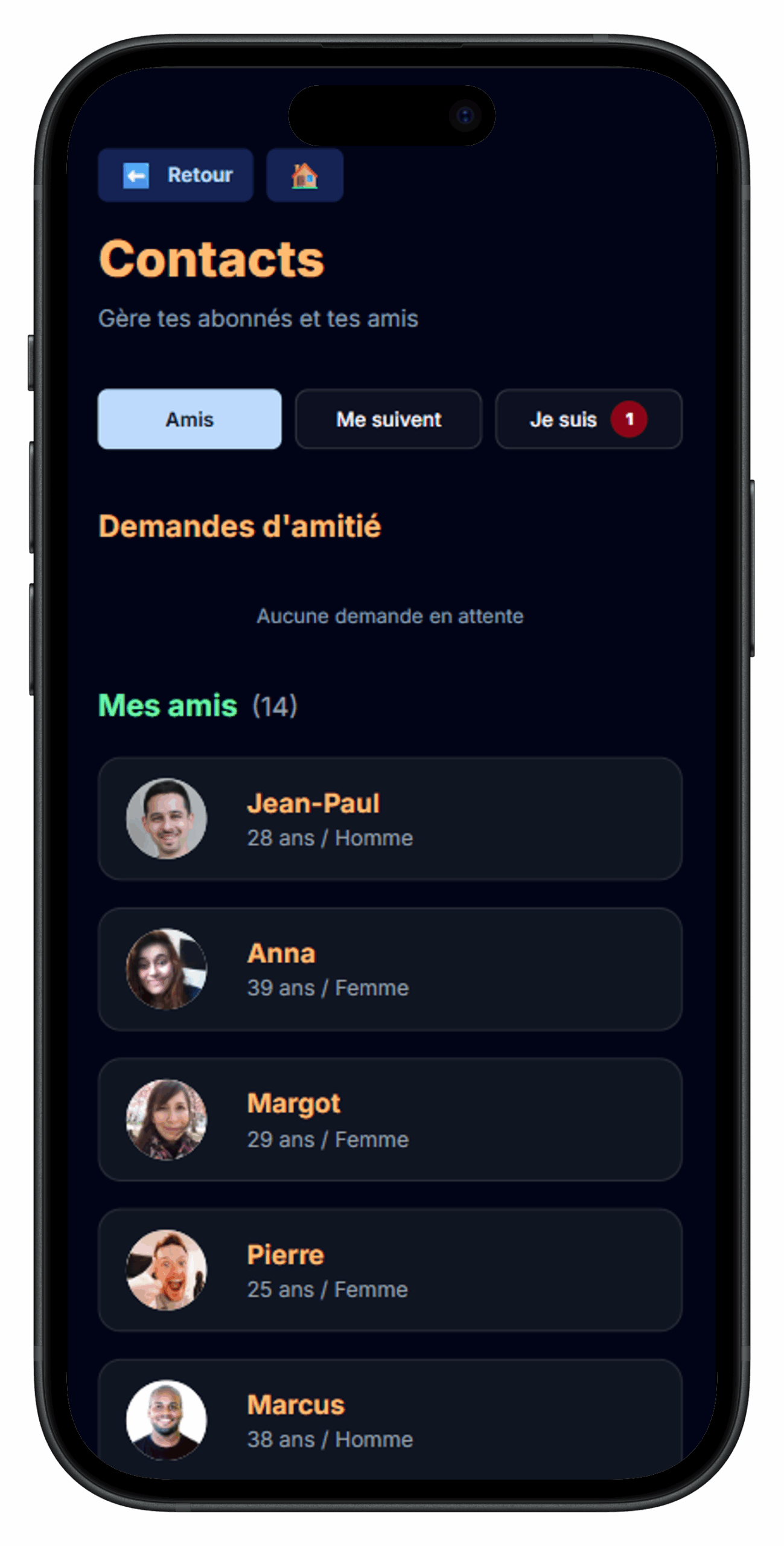Switch to the Je suis tab
Viewport: 784px width, 1546px height.
pyautogui.click(x=588, y=419)
